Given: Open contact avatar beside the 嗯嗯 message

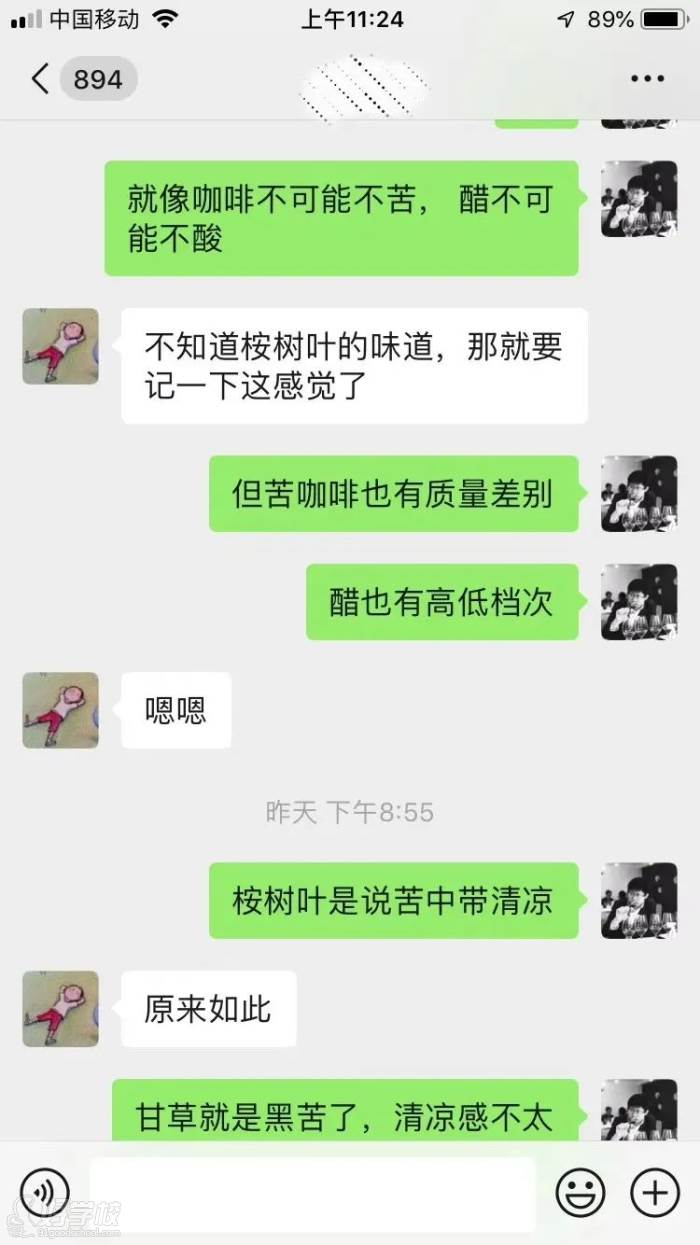Looking at the screenshot, I should point(60,710).
